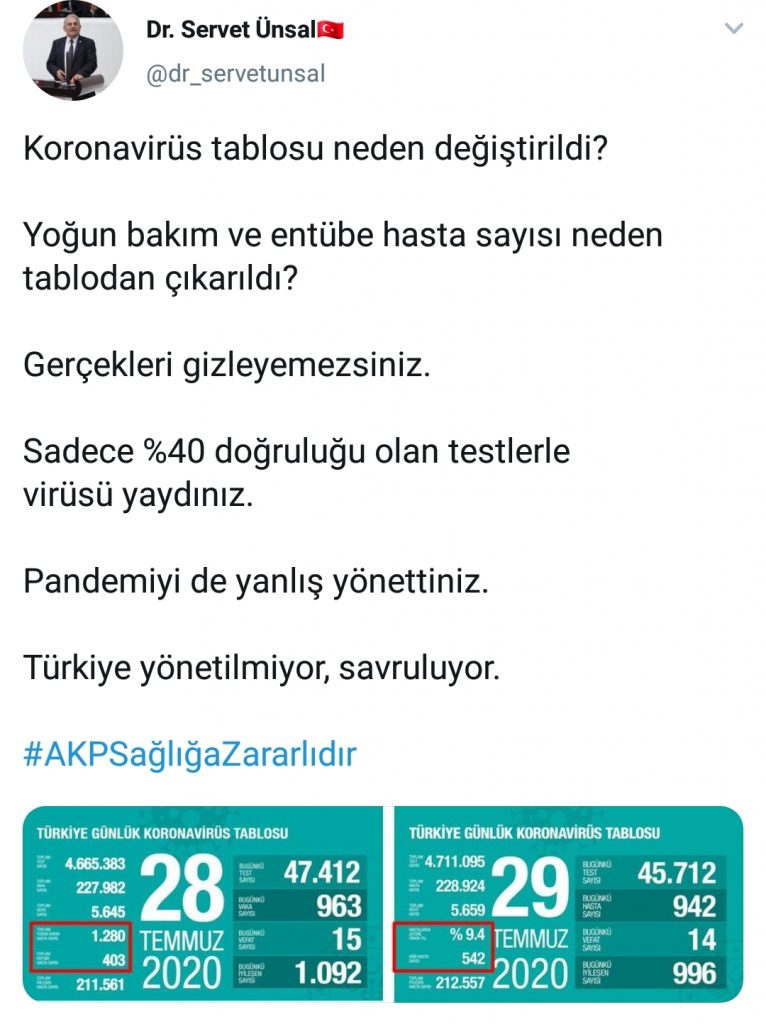View the 29 Temmuz 2020 table image
Image resolution: width=766 pixels, height=1024 pixels.
pos(568,903)
